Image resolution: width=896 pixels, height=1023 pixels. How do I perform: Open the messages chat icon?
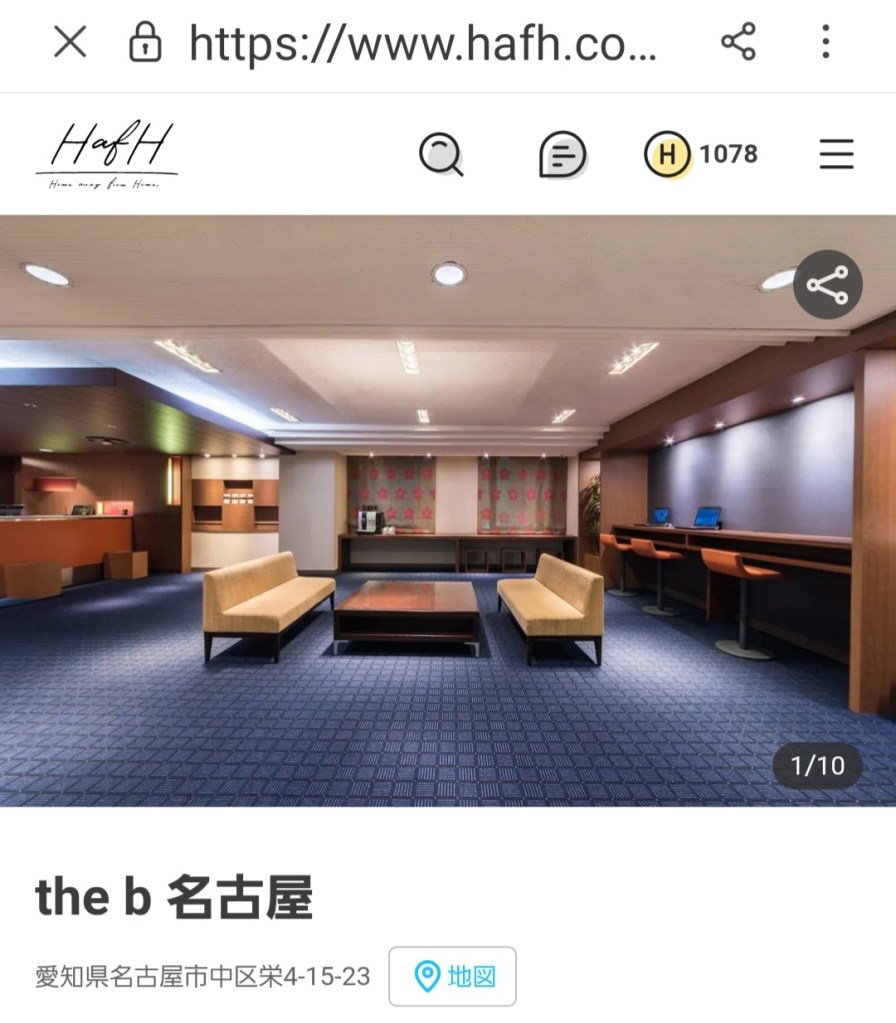[562, 155]
